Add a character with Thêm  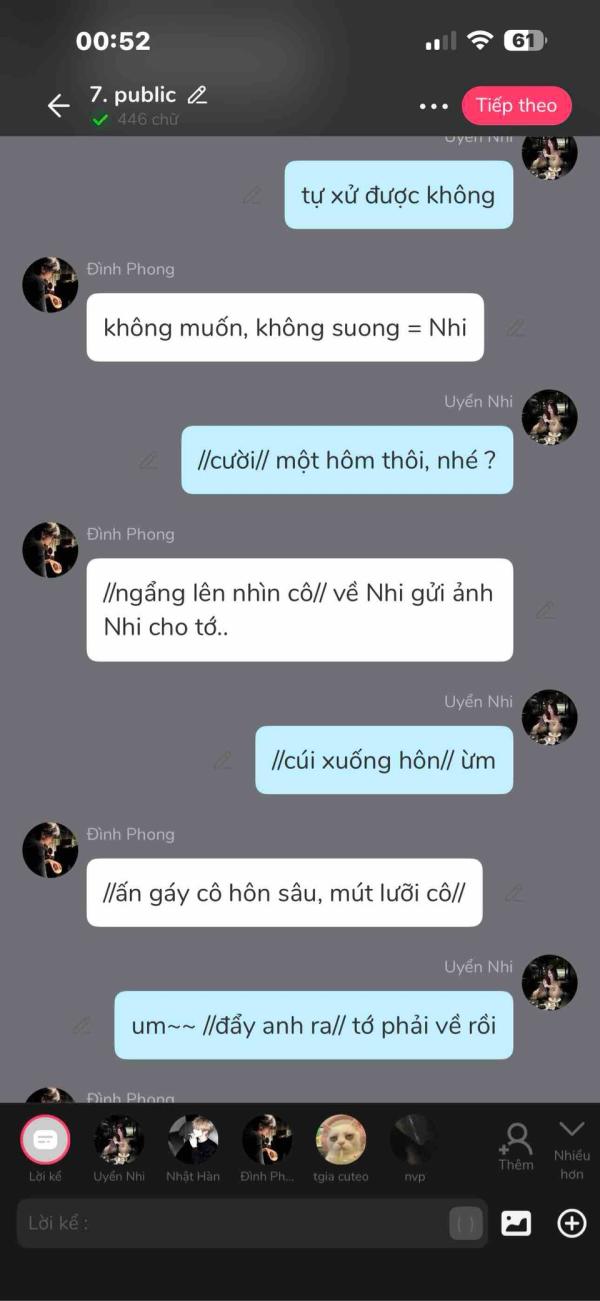(x=516, y=1145)
